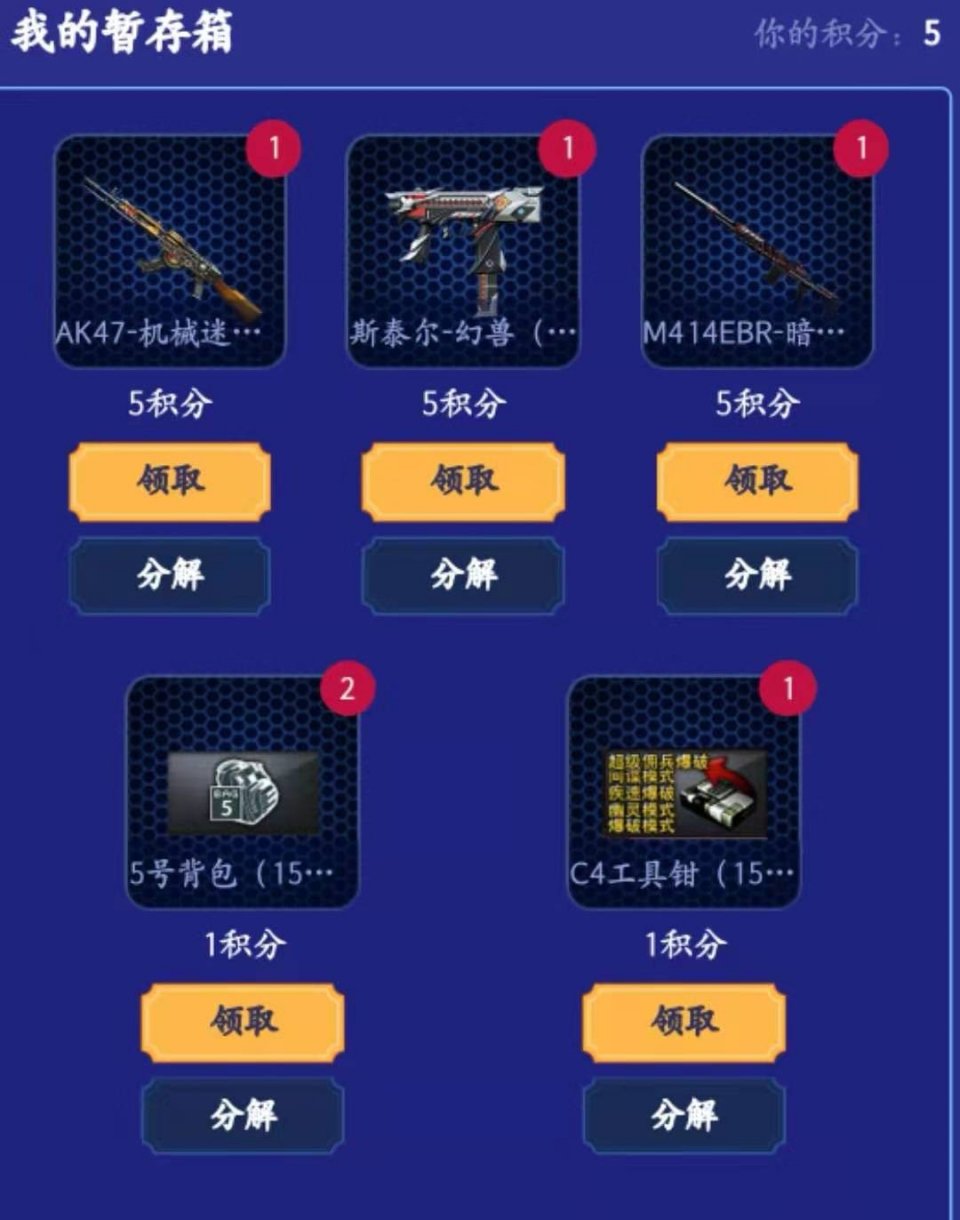Decompose the C4工具钳 item with 分解
This screenshot has width=960, height=1220.
coord(684,1115)
